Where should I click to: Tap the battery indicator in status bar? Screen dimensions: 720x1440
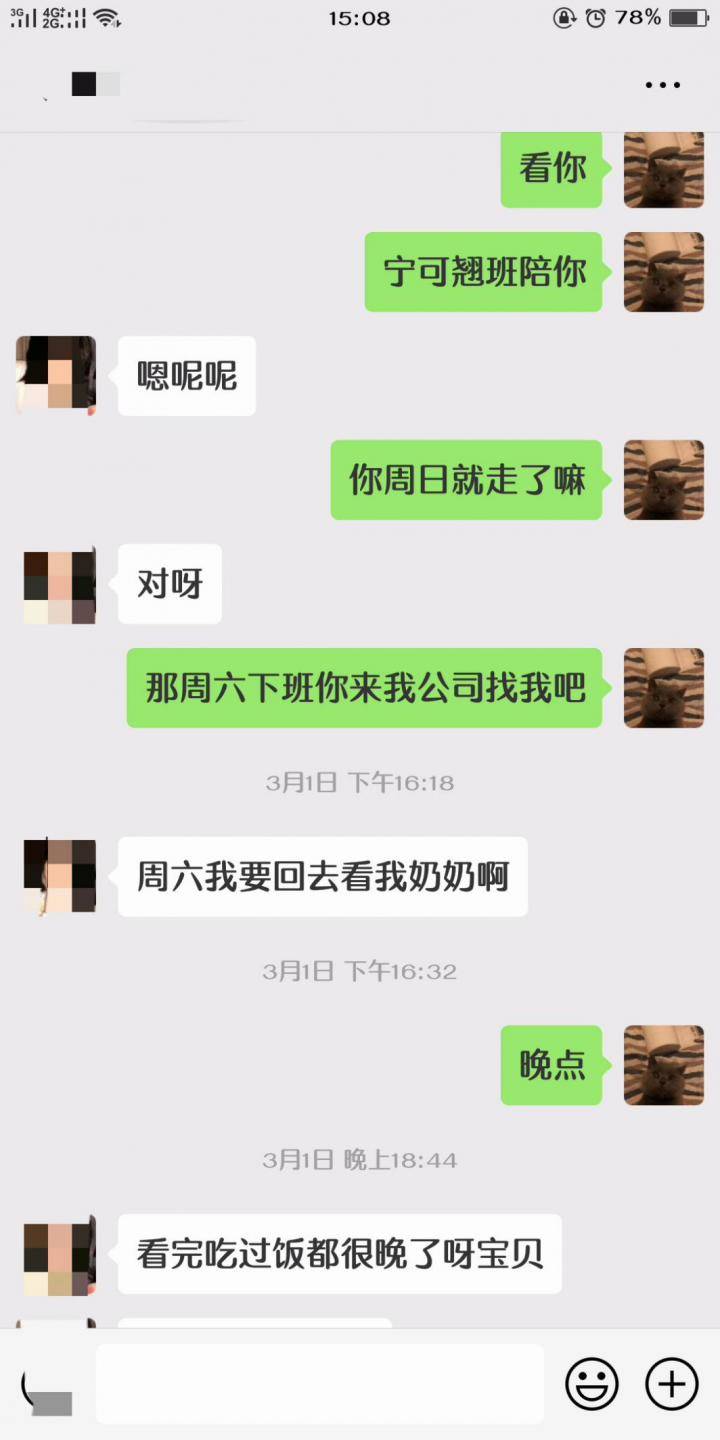[686, 16]
